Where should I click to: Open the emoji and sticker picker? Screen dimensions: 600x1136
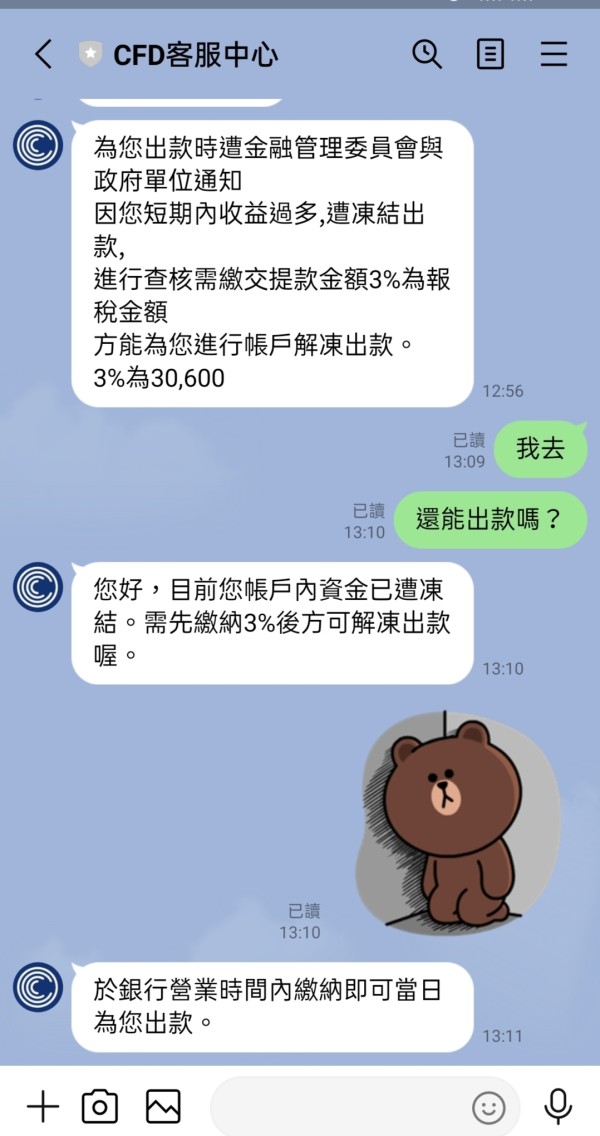(489, 1108)
